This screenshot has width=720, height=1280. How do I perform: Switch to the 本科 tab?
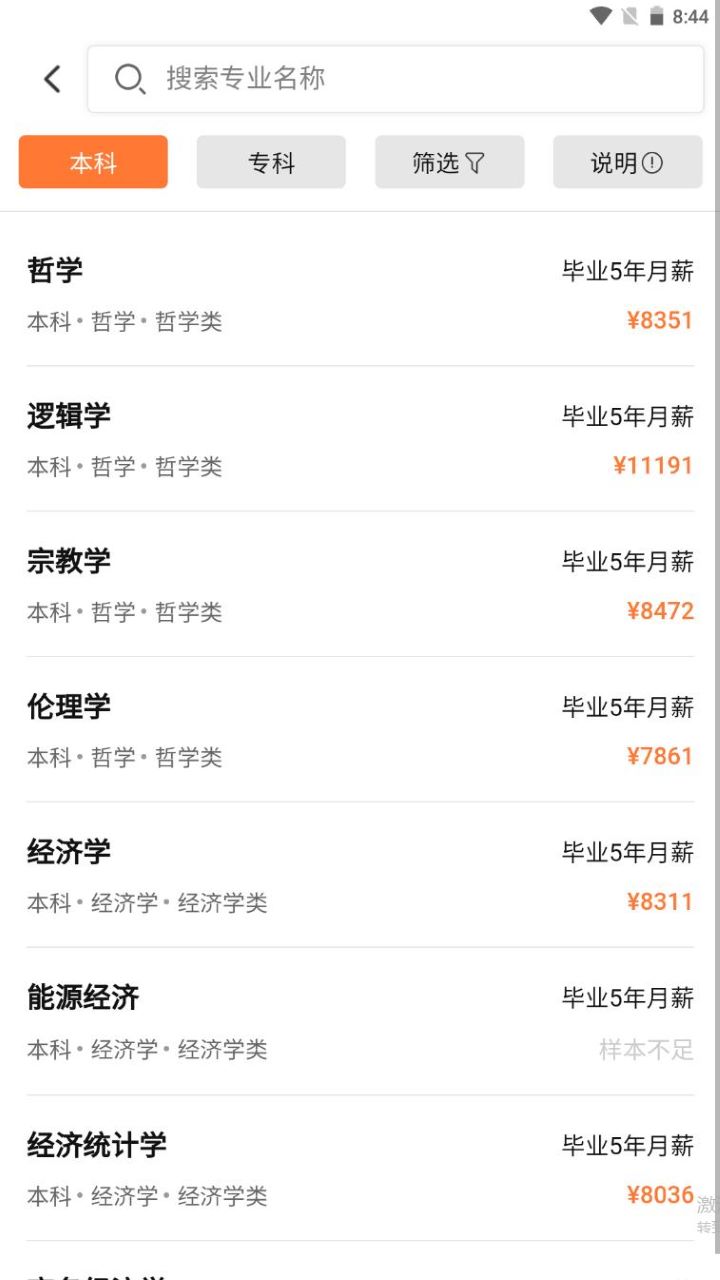92,162
